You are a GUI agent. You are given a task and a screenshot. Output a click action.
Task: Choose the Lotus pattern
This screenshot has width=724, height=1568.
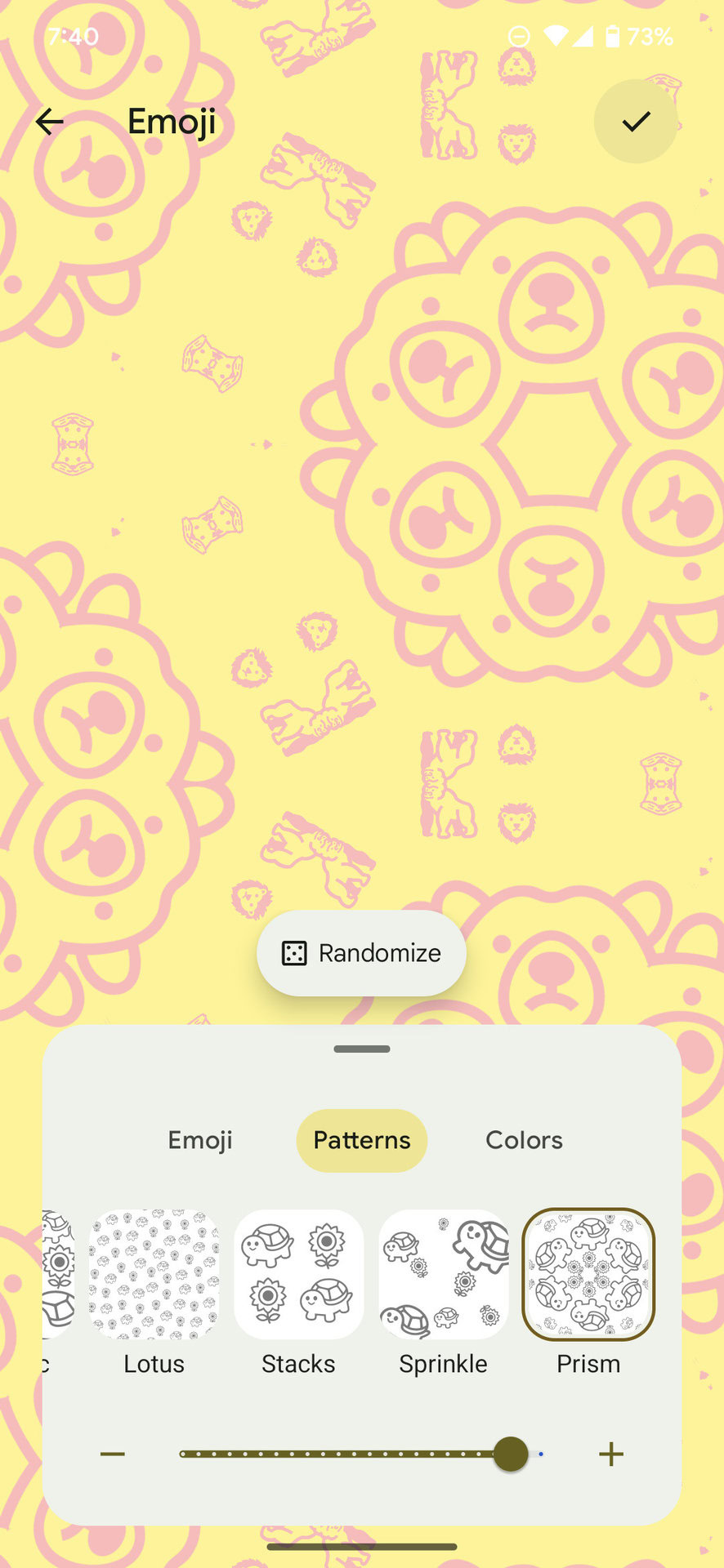click(x=154, y=1274)
